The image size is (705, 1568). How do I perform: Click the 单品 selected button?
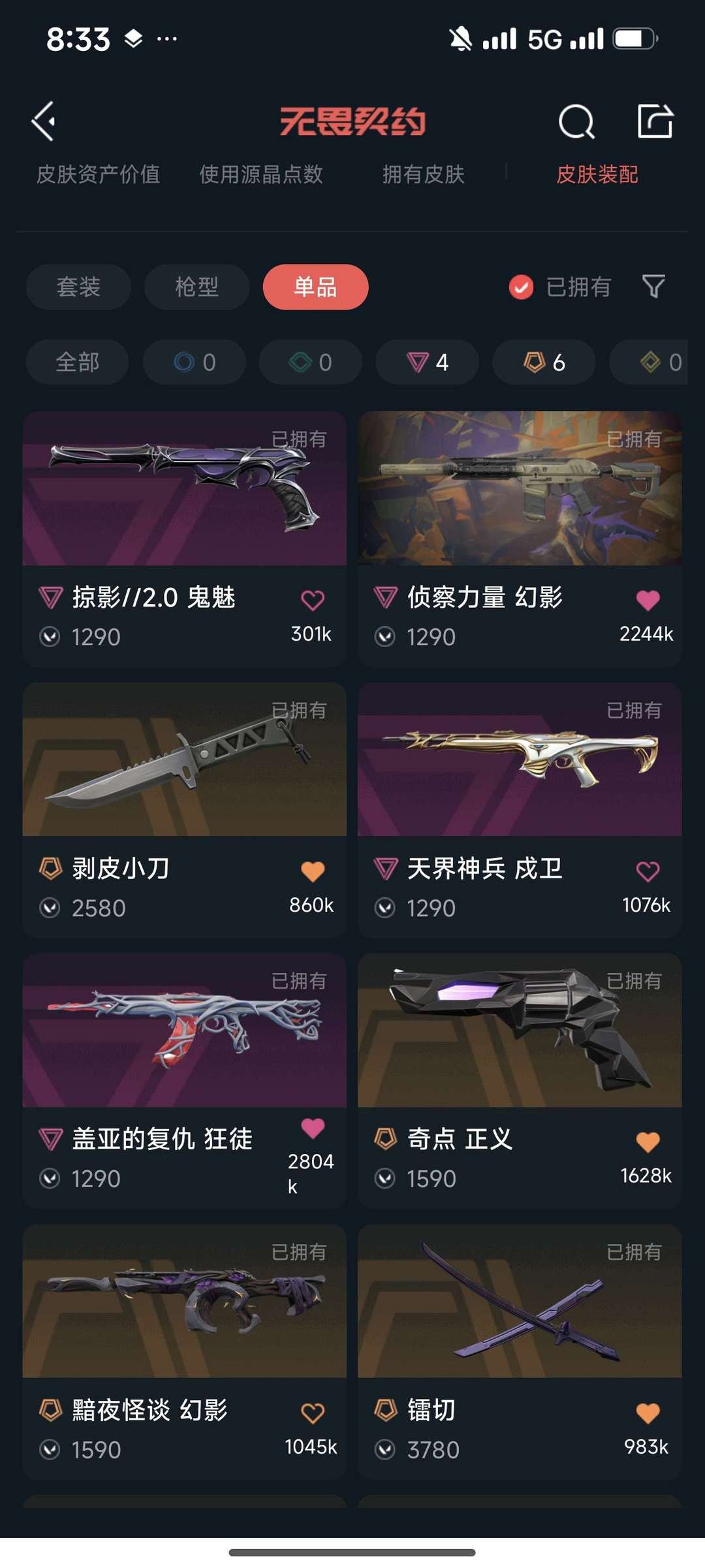[315, 287]
